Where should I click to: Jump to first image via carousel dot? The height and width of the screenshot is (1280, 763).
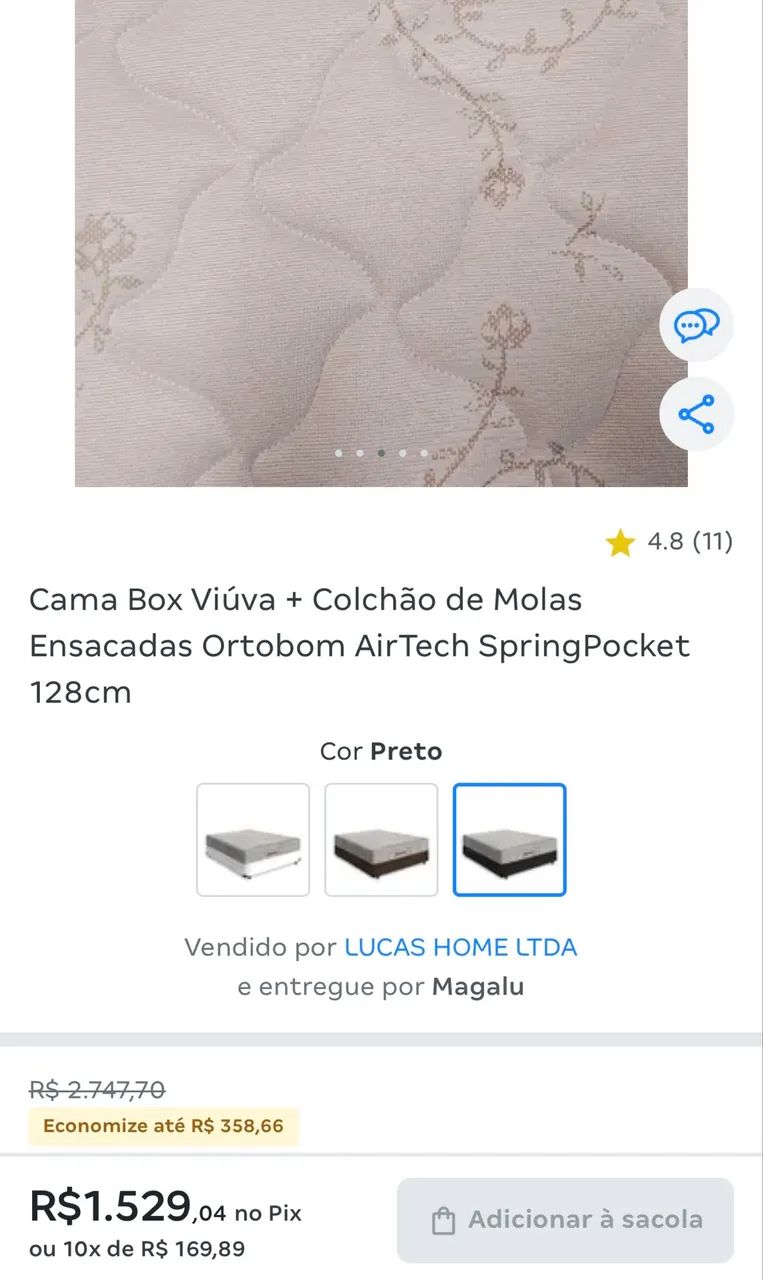tap(339, 452)
